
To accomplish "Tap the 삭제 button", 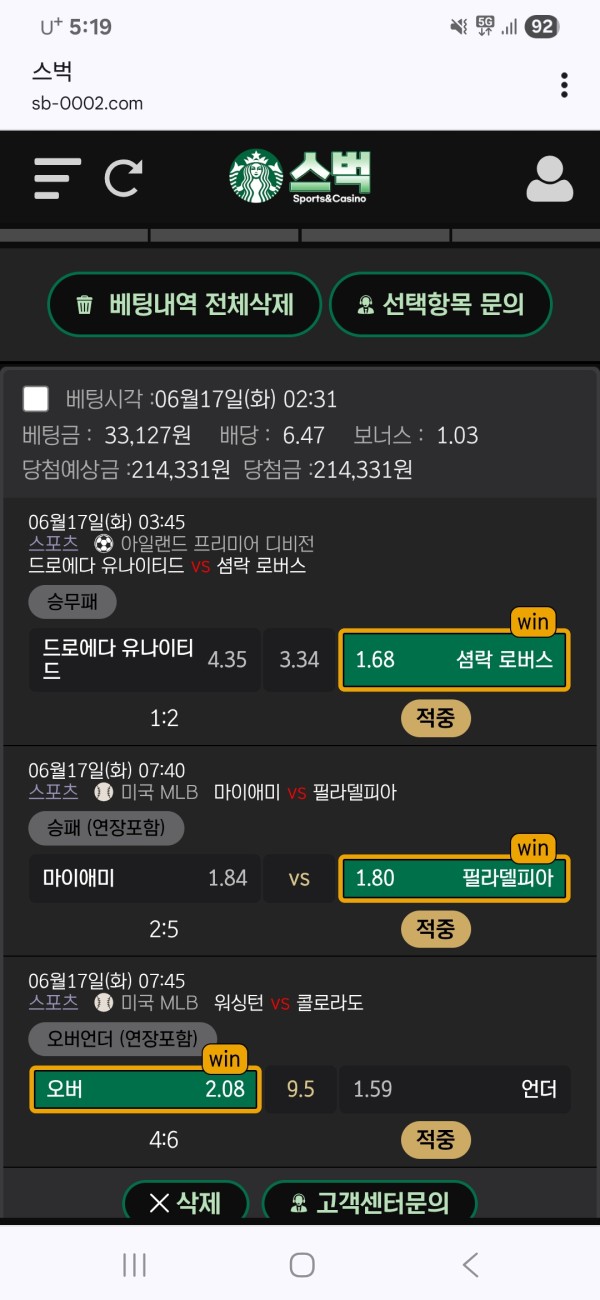I will [x=185, y=1201].
